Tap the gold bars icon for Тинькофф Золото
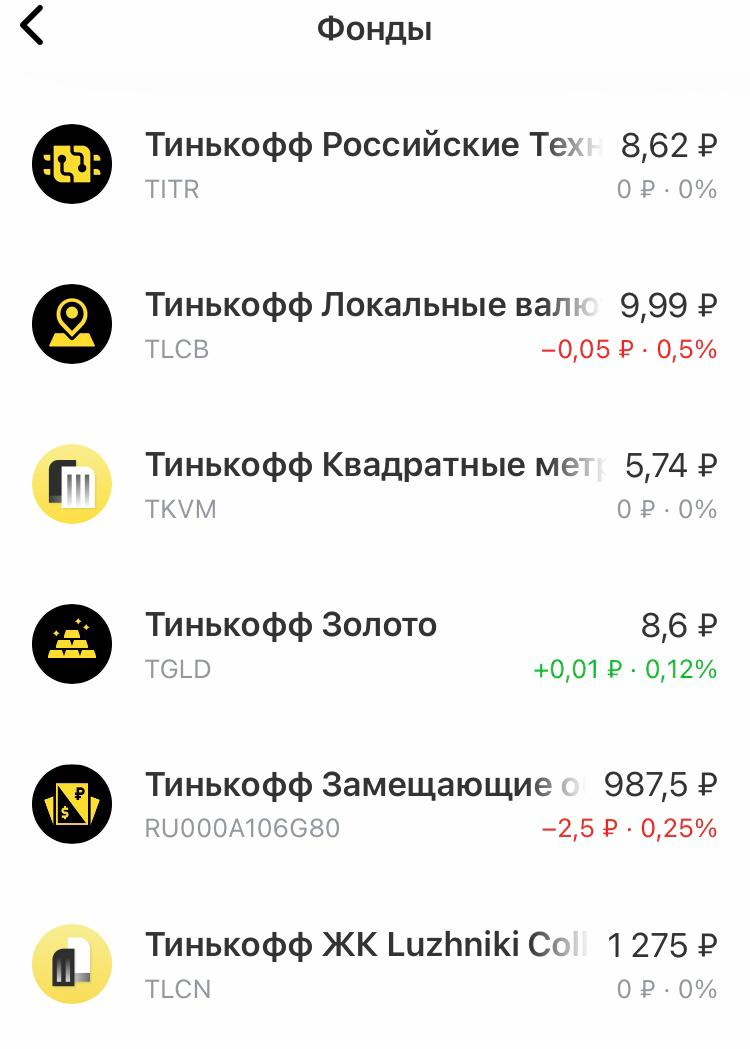Image resolution: width=750 pixels, height=1049 pixels. [x=71, y=643]
